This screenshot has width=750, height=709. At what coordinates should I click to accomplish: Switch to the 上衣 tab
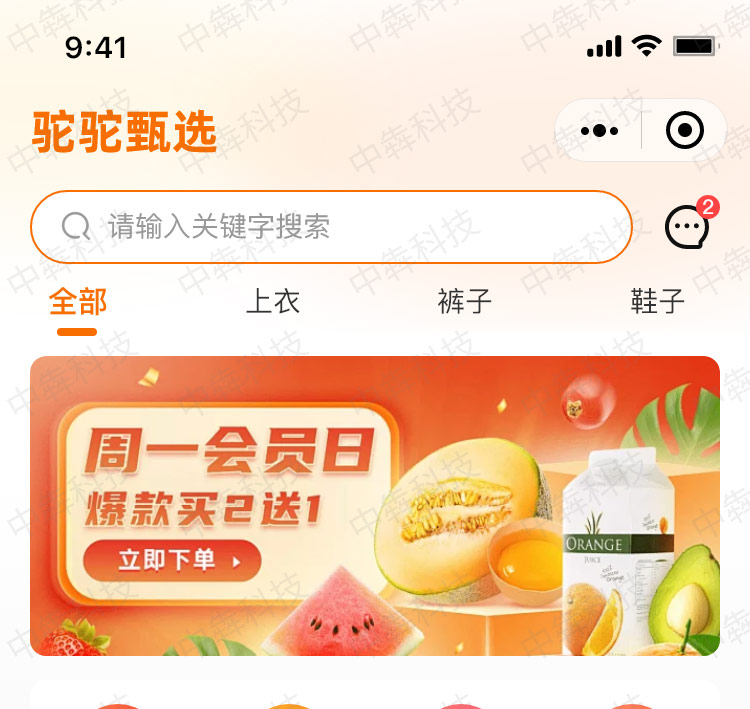pos(272,302)
